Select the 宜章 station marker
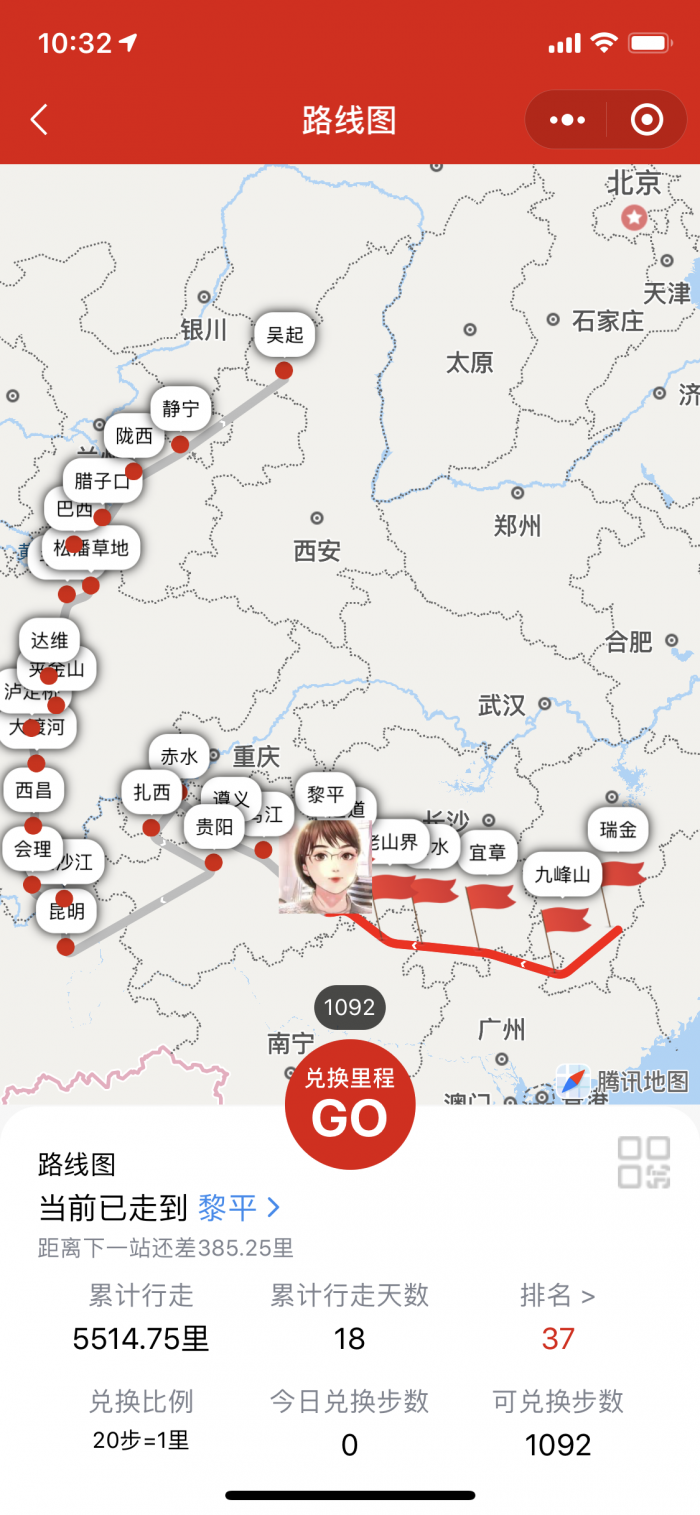This screenshot has height=1515, width=700. coord(487,852)
